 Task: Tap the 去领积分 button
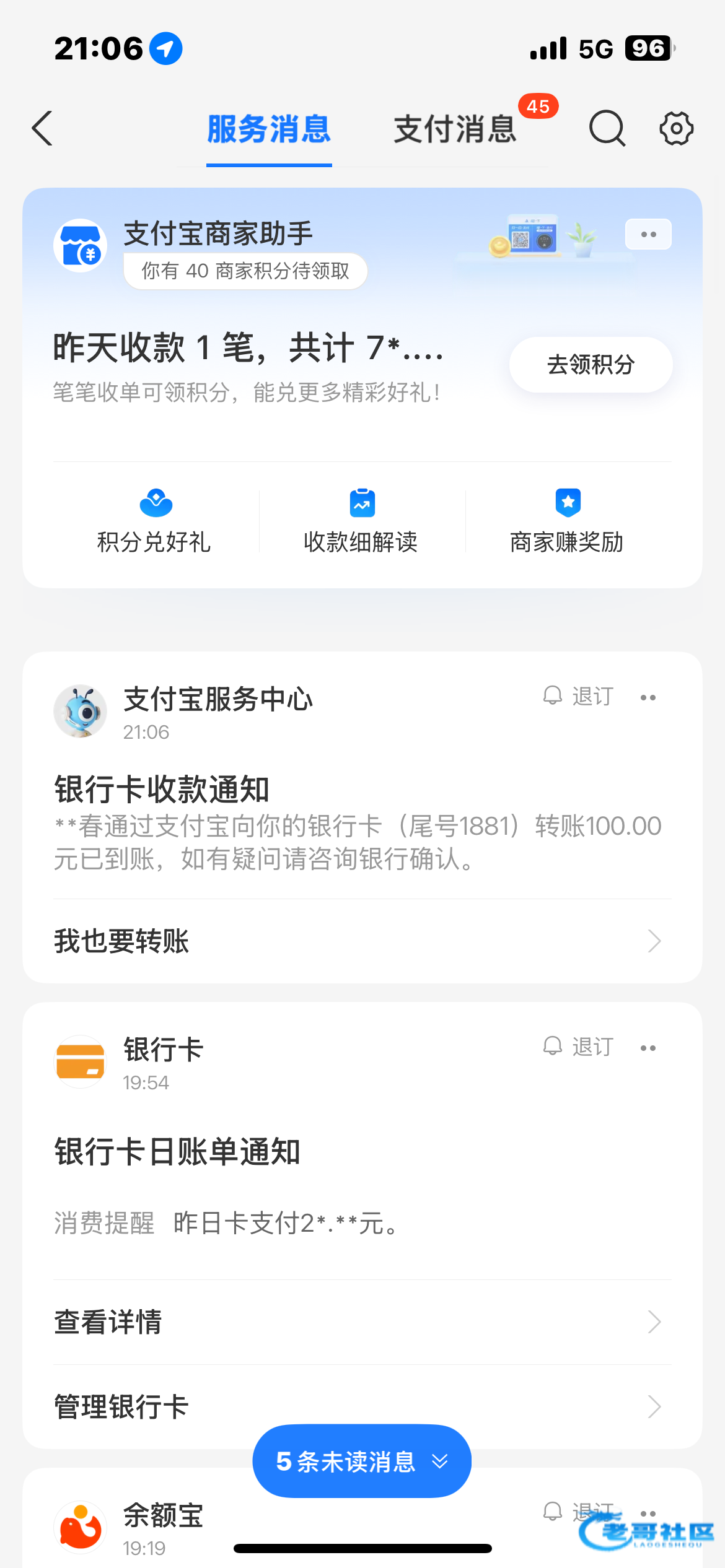click(x=591, y=365)
